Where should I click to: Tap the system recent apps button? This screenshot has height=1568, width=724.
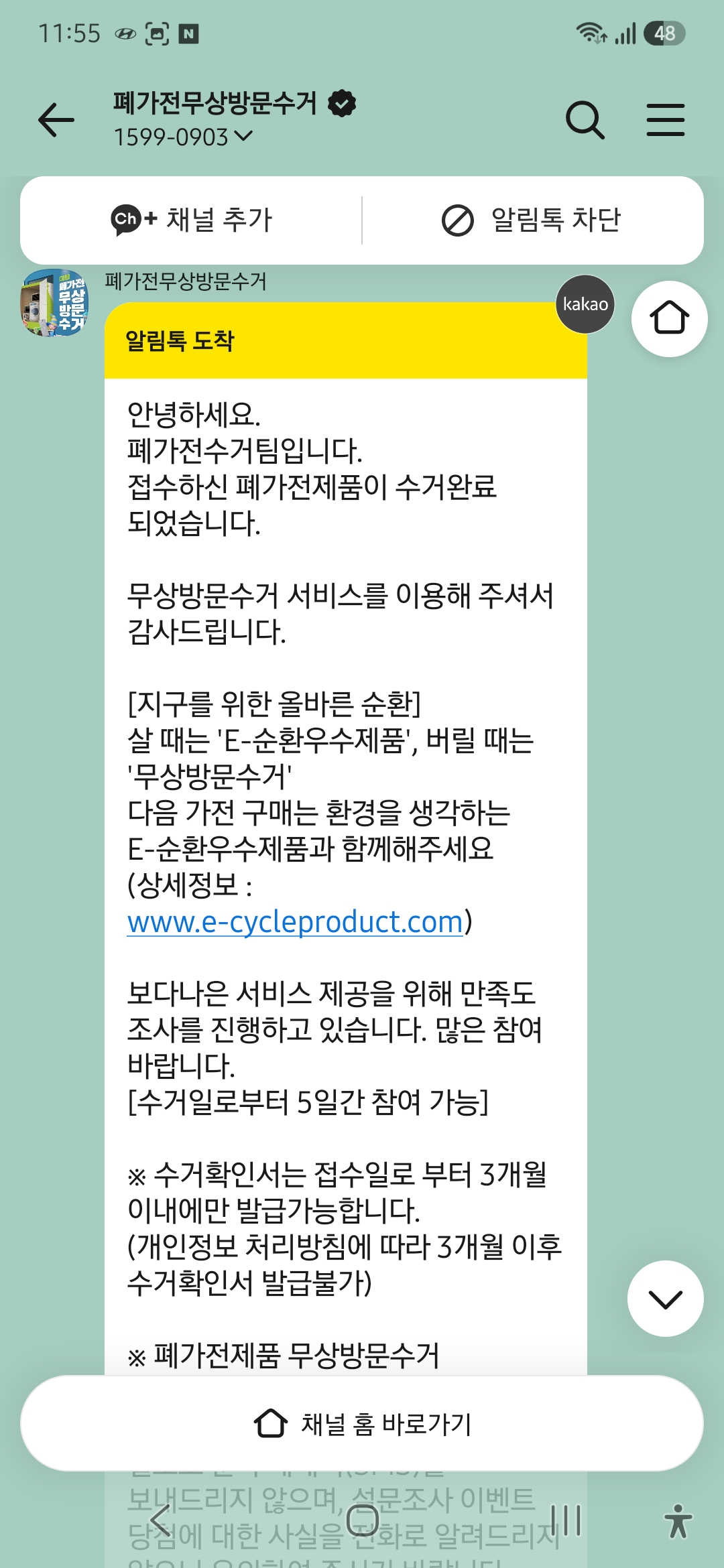pos(566,1520)
